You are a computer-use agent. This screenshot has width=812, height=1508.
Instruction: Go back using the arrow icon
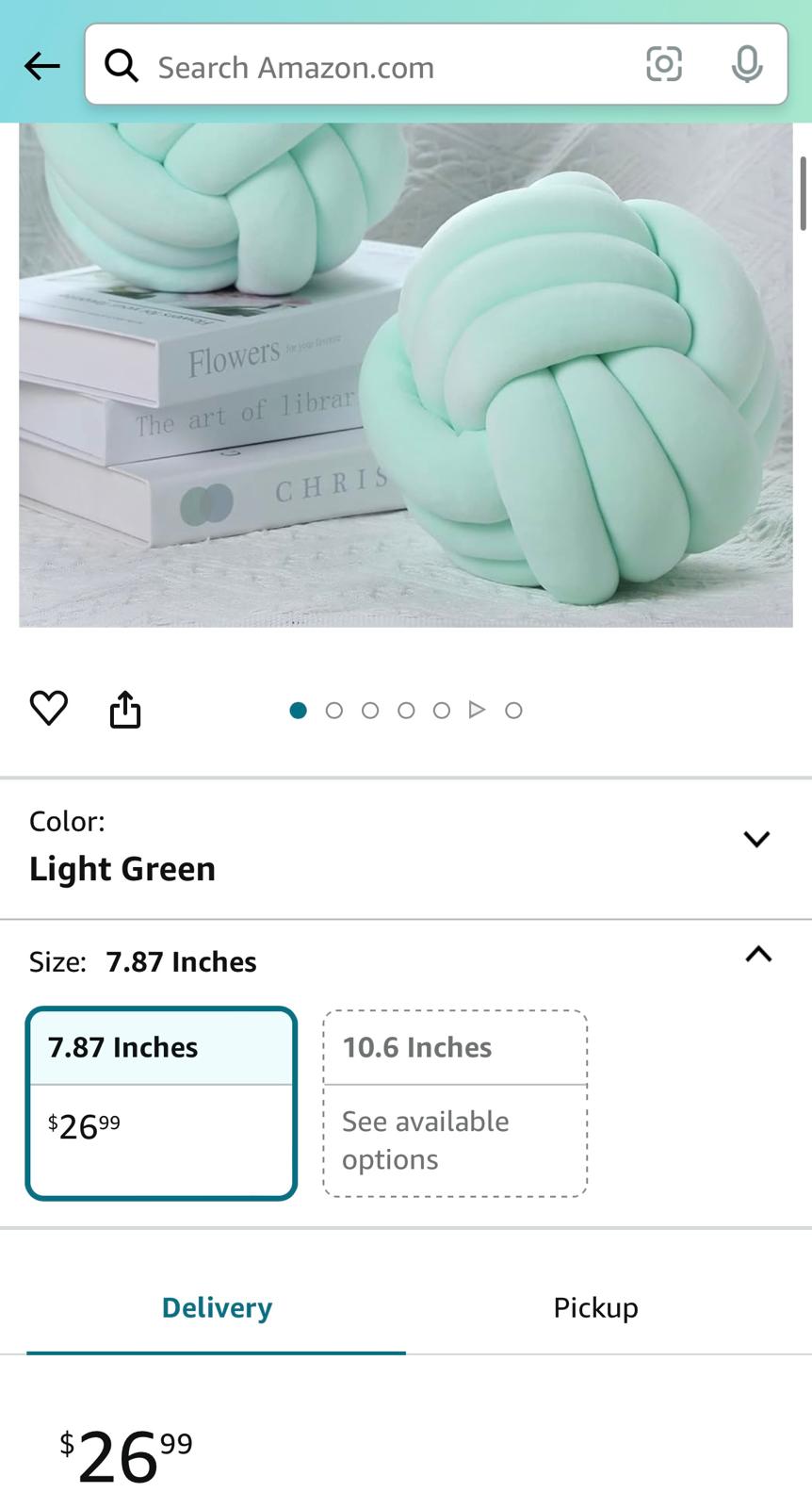point(41,66)
